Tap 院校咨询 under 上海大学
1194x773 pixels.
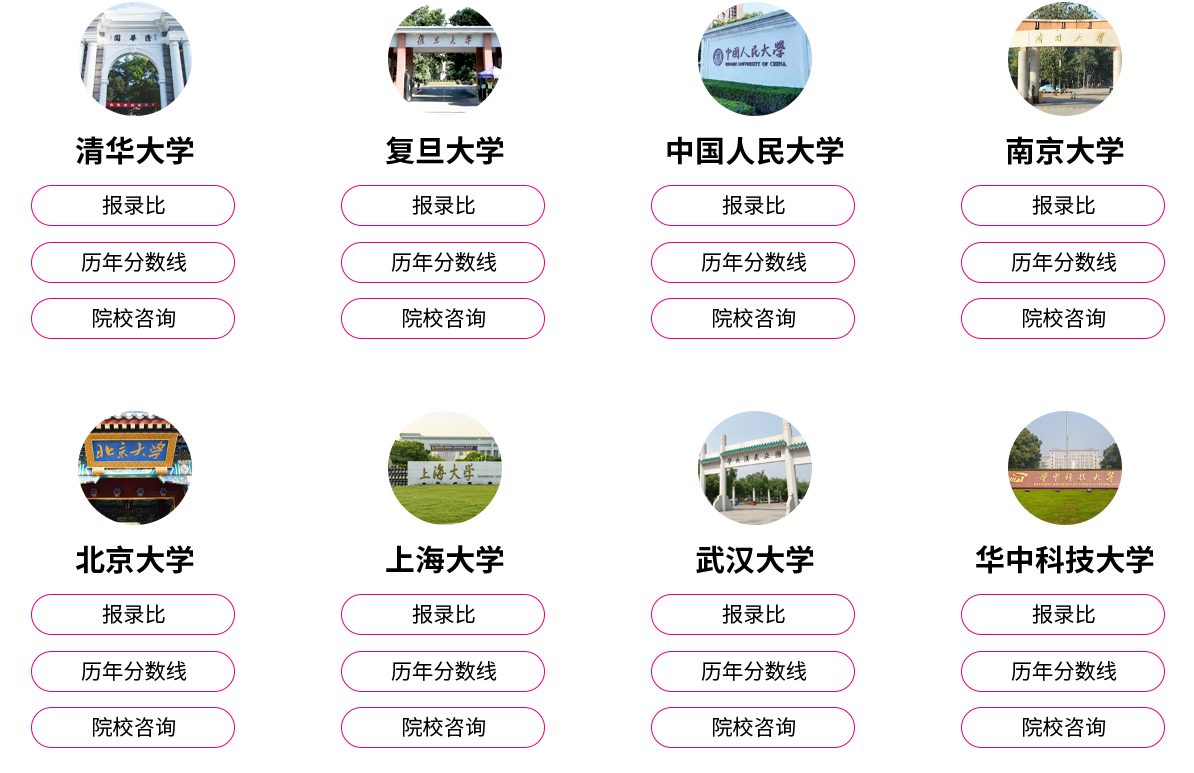pos(443,727)
